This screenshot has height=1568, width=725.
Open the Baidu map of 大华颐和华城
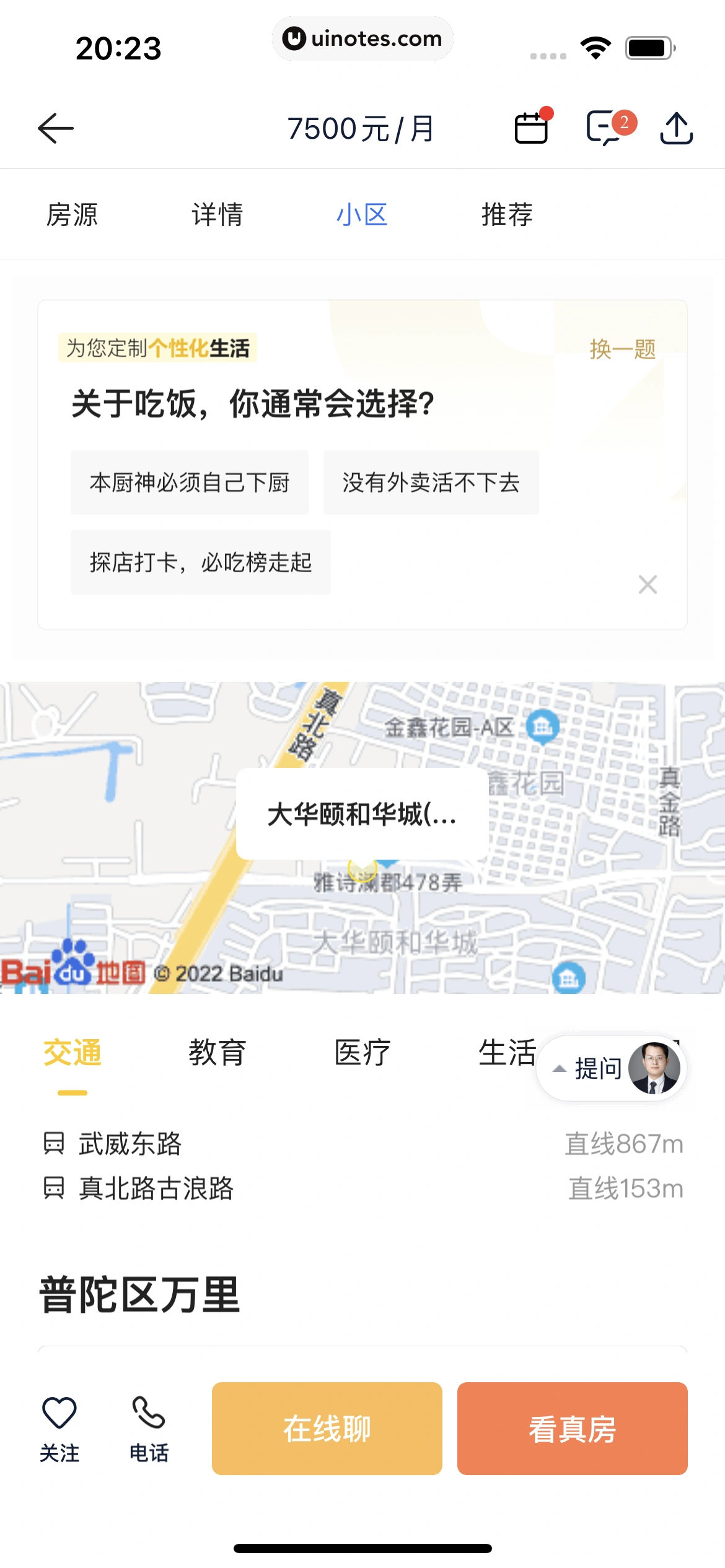click(x=362, y=837)
